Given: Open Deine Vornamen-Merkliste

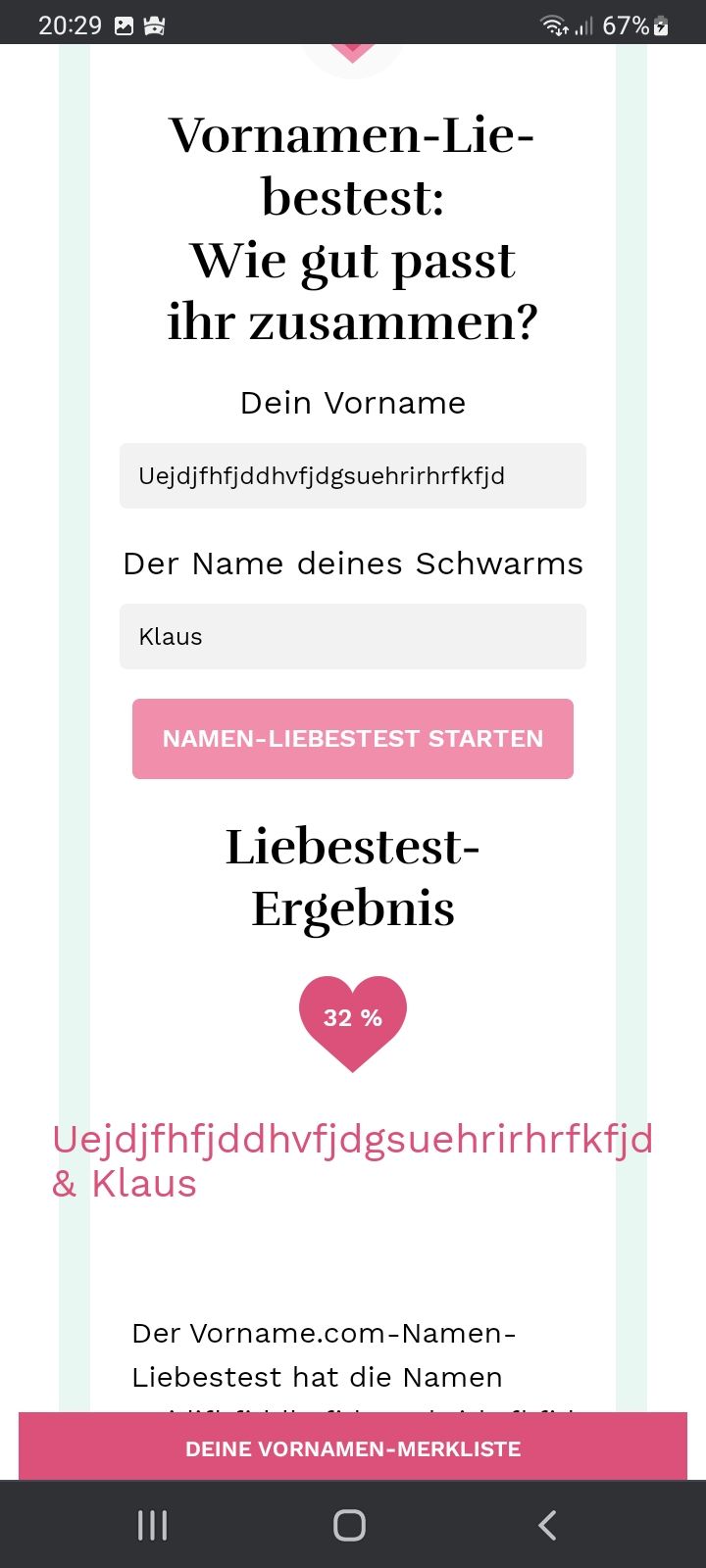Looking at the screenshot, I should (352, 1447).
